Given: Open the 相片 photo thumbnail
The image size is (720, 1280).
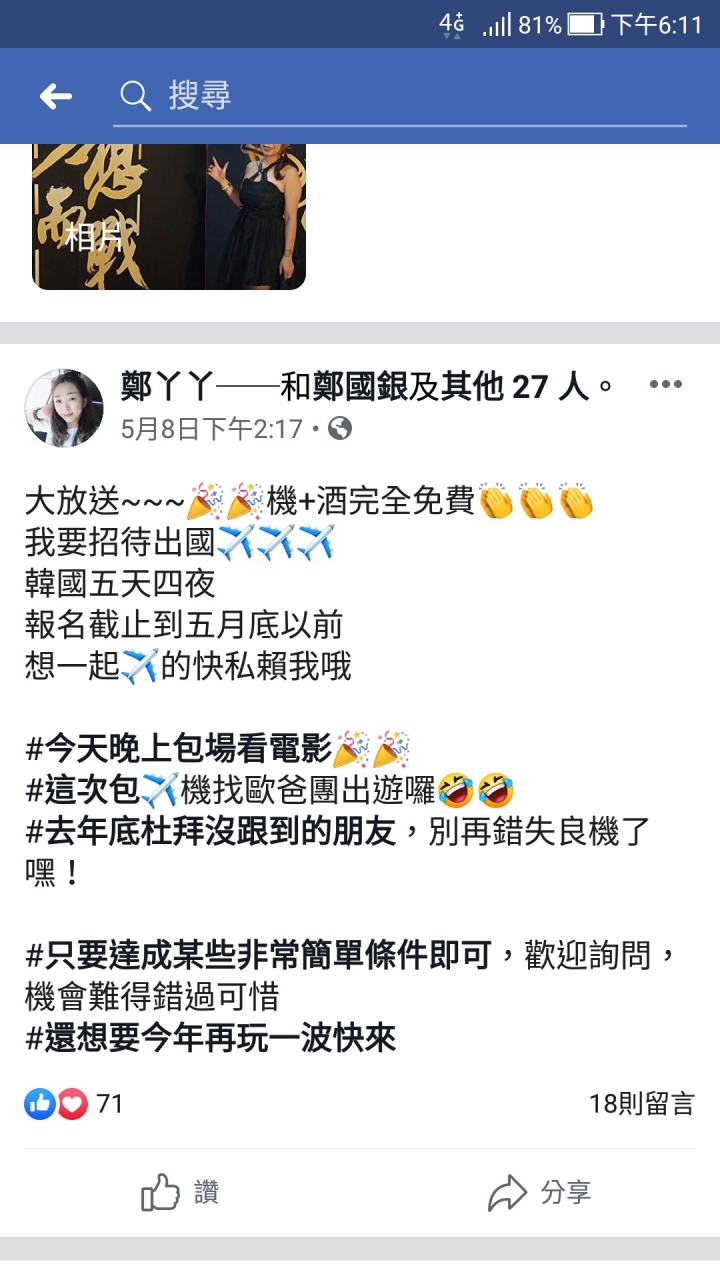Looking at the screenshot, I should click(x=168, y=216).
